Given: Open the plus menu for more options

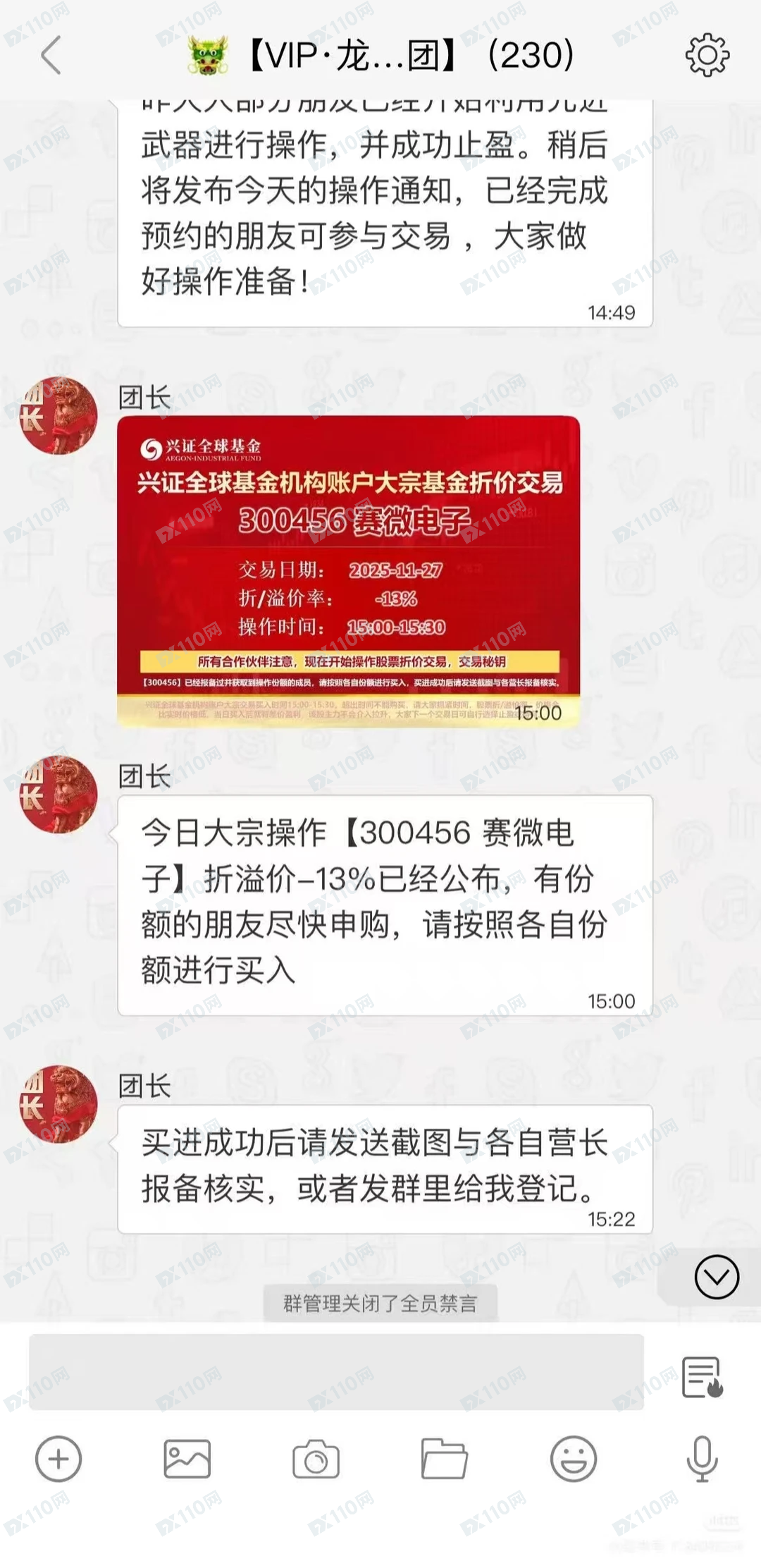Looking at the screenshot, I should pyautogui.click(x=58, y=1459).
